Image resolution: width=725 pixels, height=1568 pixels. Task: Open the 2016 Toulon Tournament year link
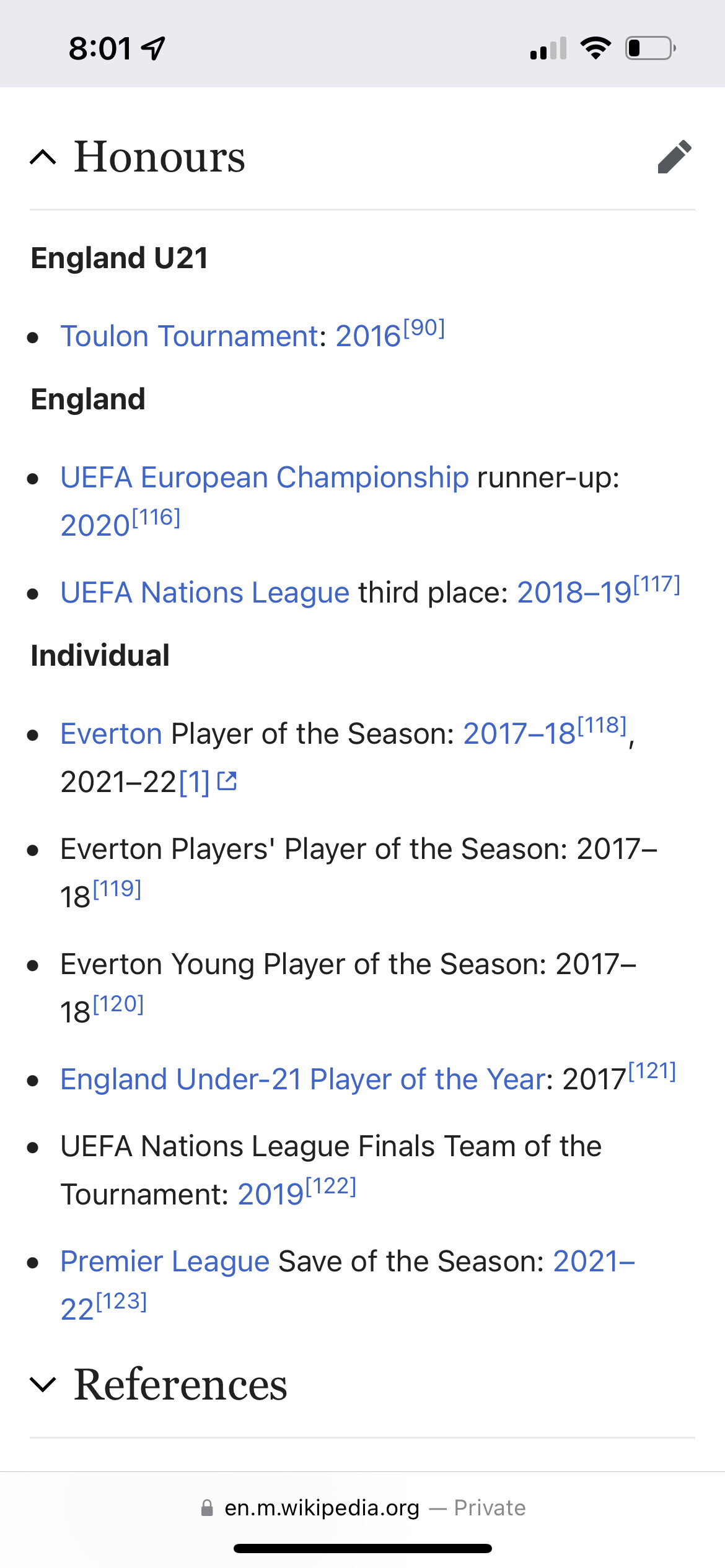pyautogui.click(x=369, y=336)
